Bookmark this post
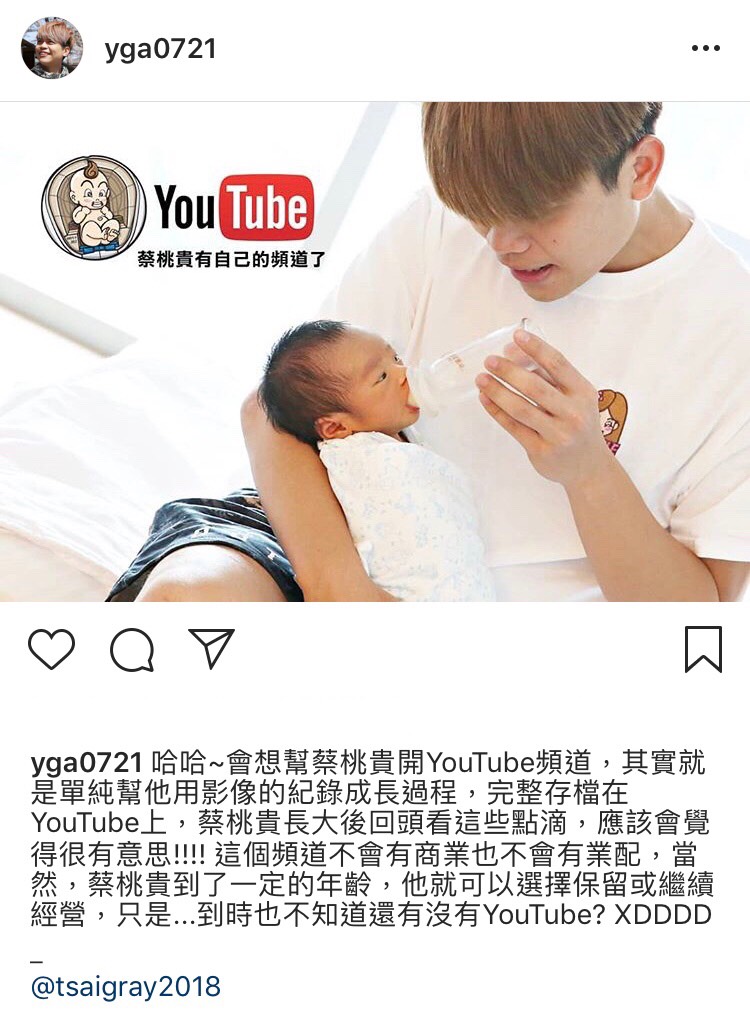 coord(703,649)
